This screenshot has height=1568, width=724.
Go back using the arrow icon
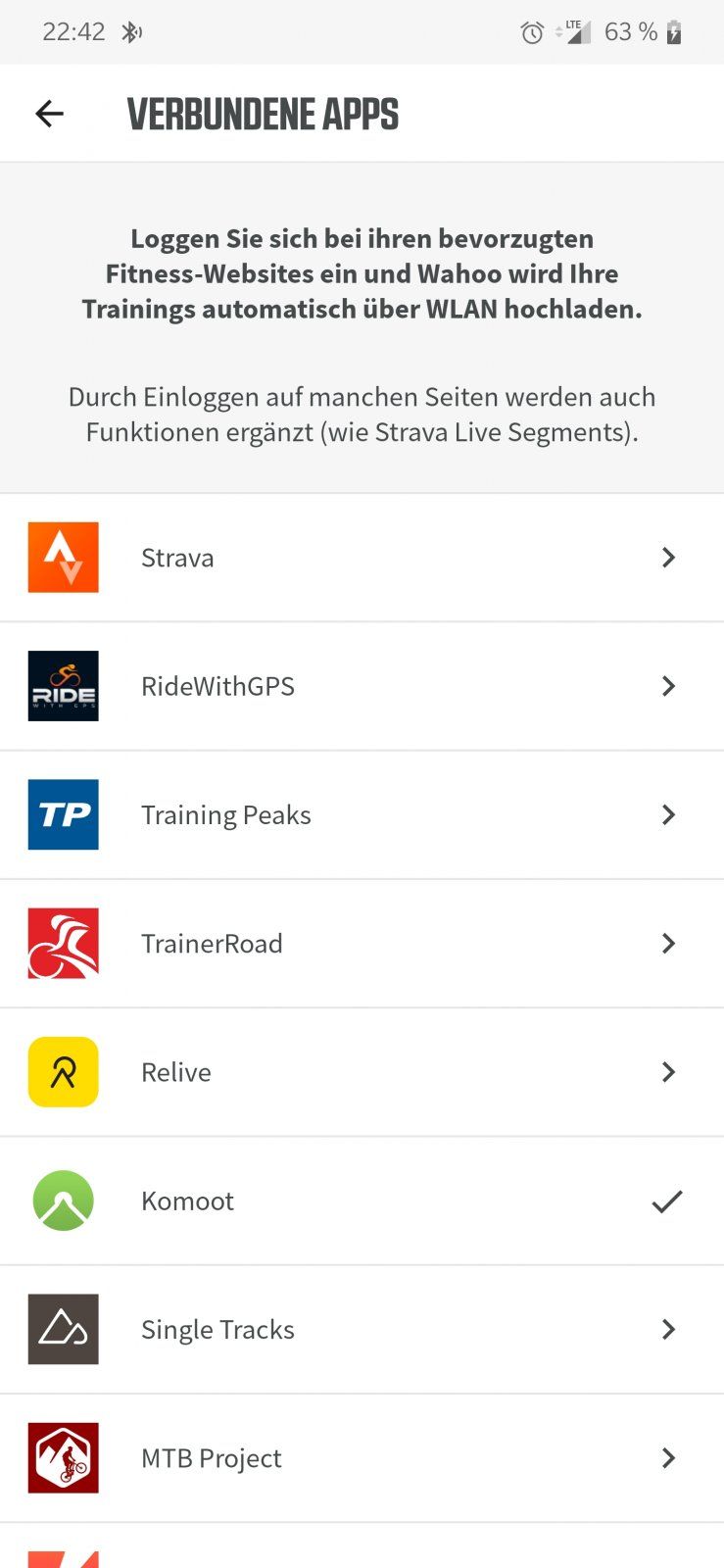pyautogui.click(x=49, y=114)
